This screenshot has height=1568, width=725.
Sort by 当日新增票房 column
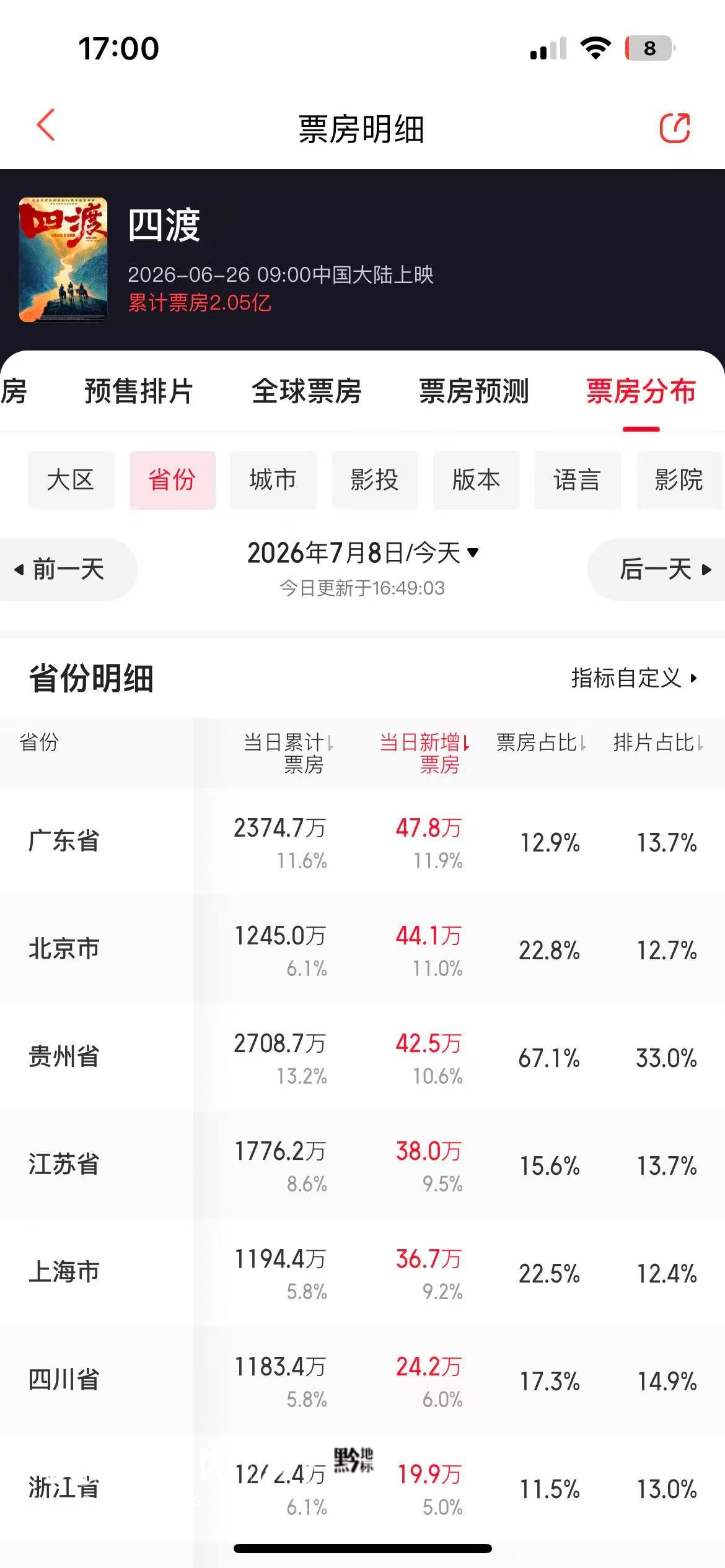pyautogui.click(x=425, y=753)
